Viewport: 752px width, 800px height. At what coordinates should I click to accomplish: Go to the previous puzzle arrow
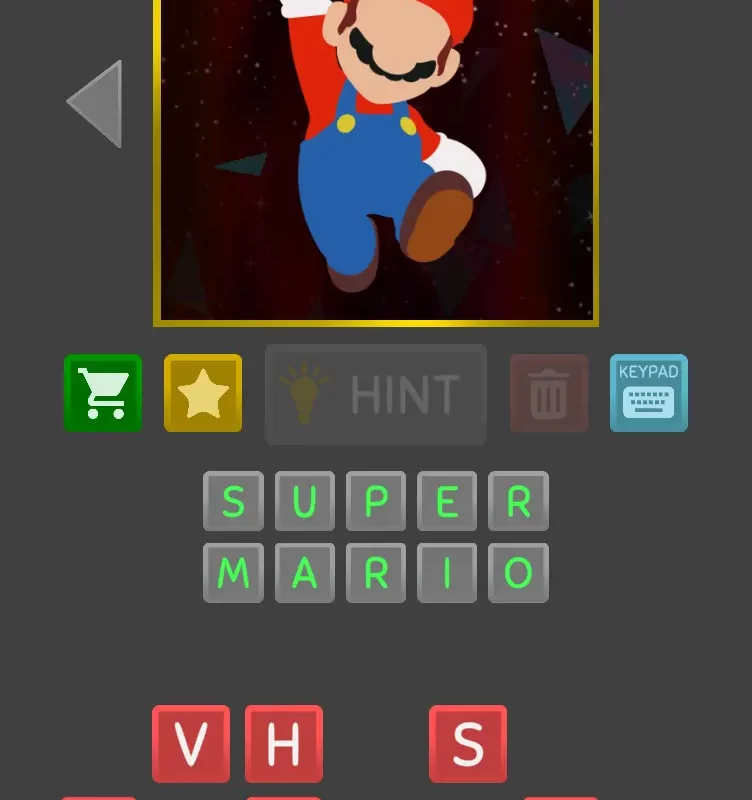click(x=97, y=104)
